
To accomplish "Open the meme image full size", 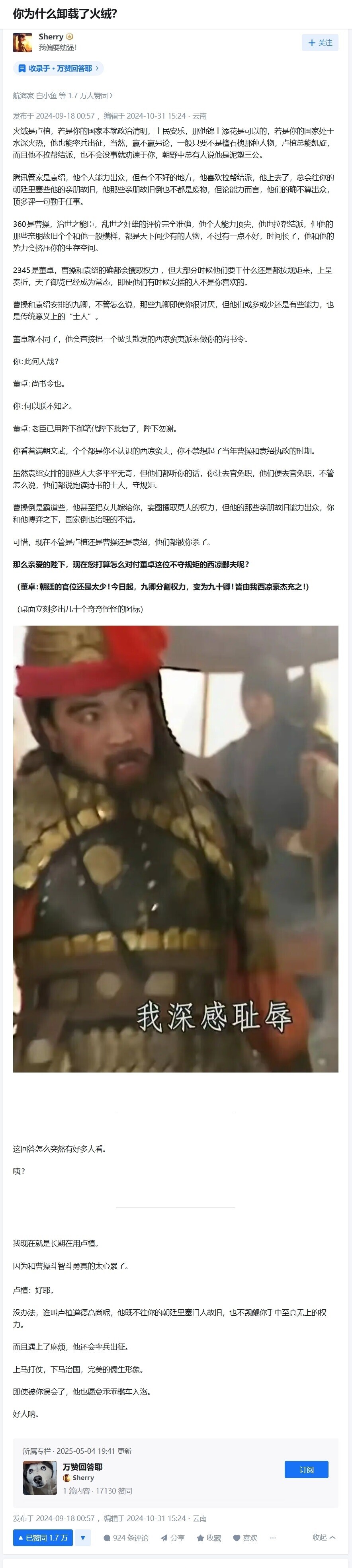I will 175,848.
